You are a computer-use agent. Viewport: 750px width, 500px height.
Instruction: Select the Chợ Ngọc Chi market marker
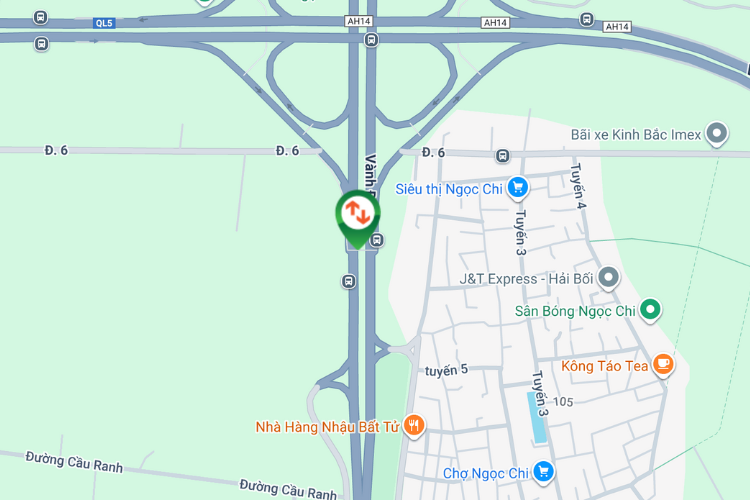tap(543, 472)
